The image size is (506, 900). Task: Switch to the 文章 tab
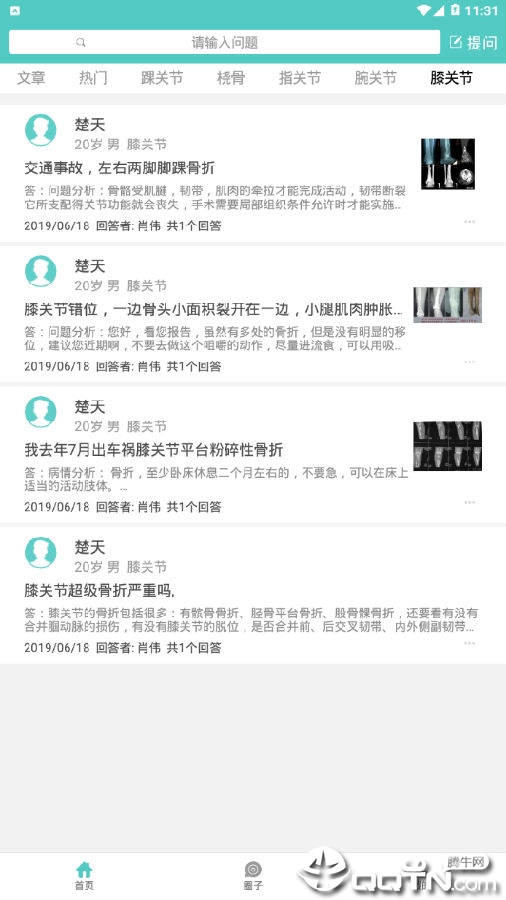(x=31, y=78)
